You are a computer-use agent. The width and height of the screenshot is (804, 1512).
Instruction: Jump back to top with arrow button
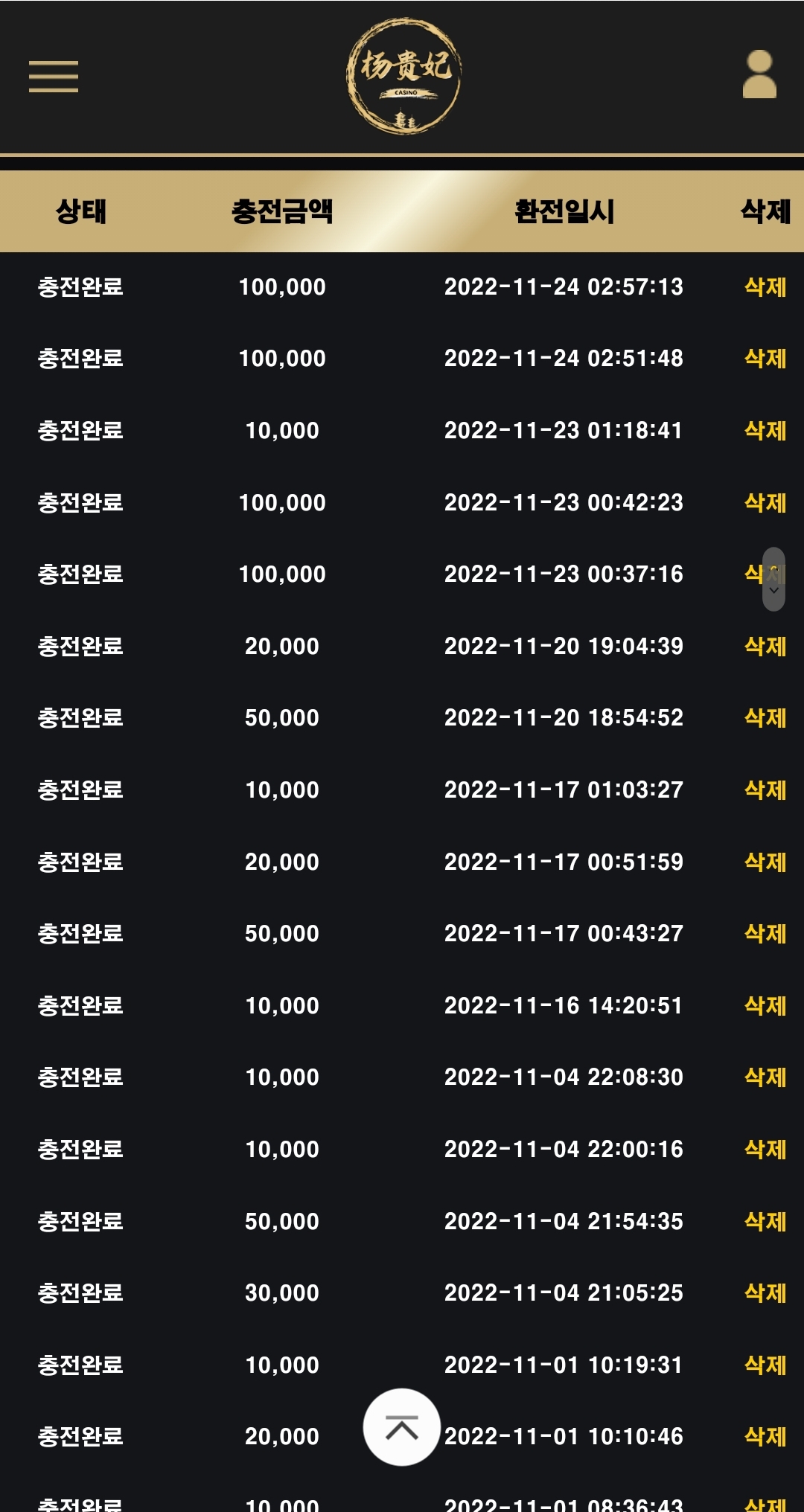(401, 1427)
